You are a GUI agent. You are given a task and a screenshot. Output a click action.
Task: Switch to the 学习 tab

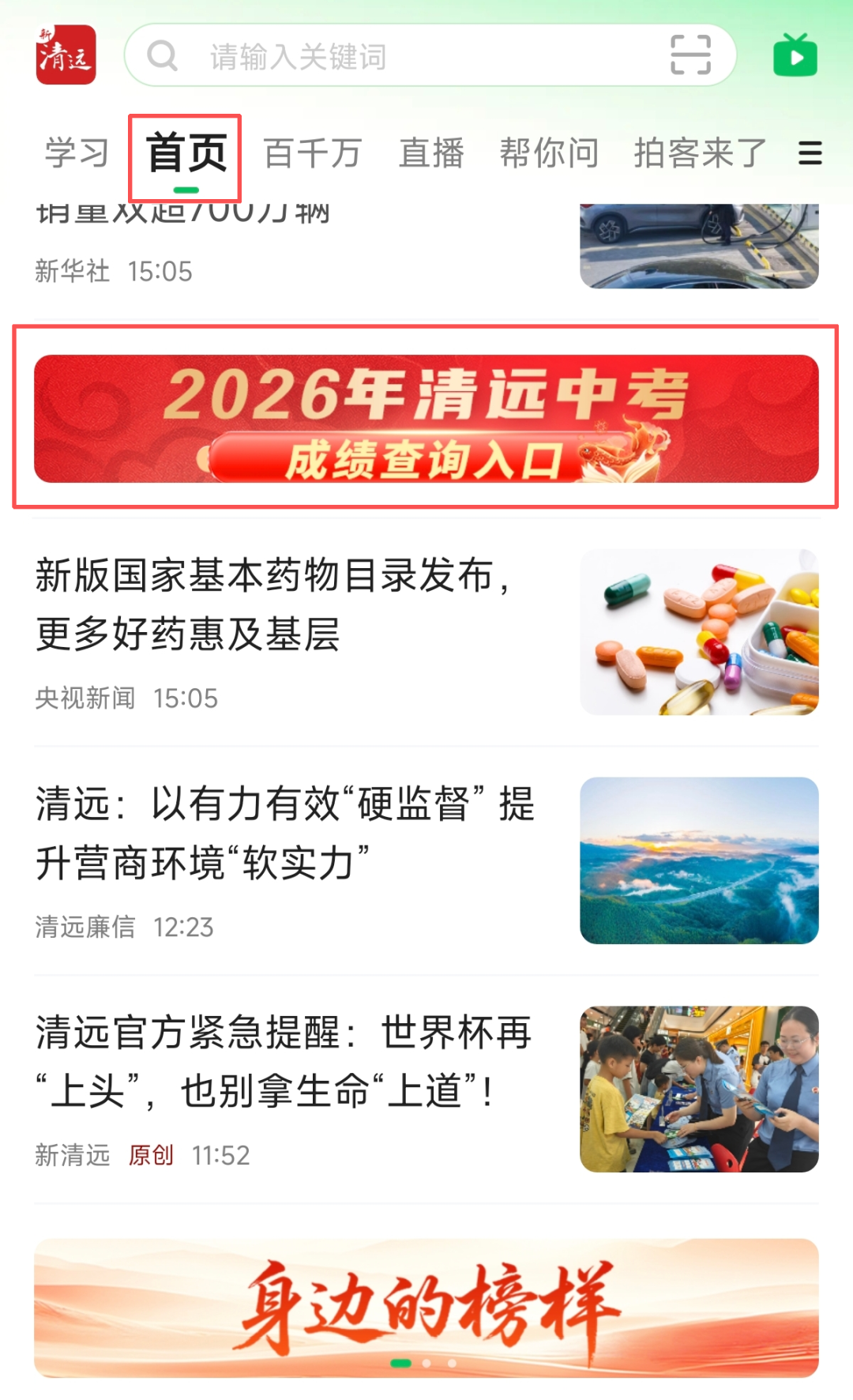77,153
